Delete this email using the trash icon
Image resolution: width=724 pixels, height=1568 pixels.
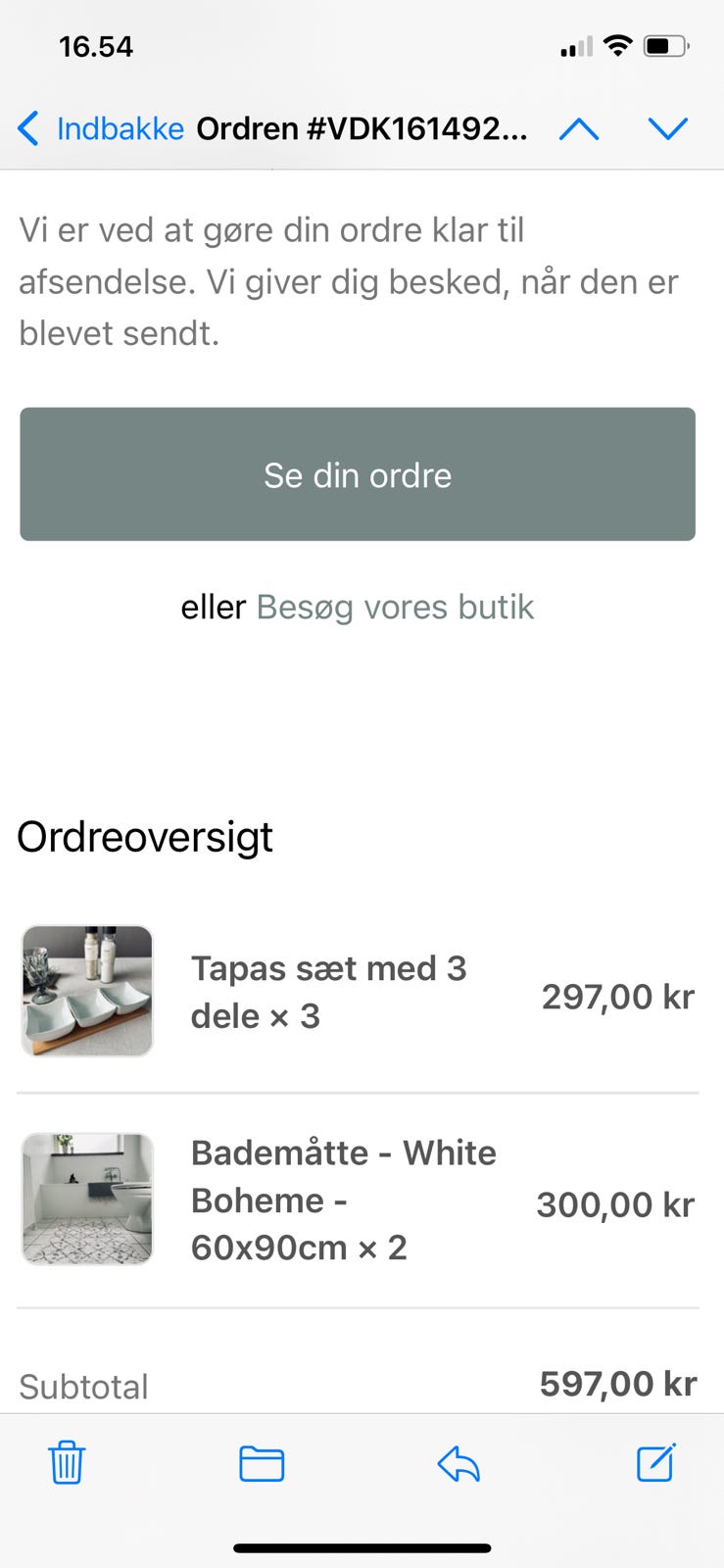pos(66,1463)
